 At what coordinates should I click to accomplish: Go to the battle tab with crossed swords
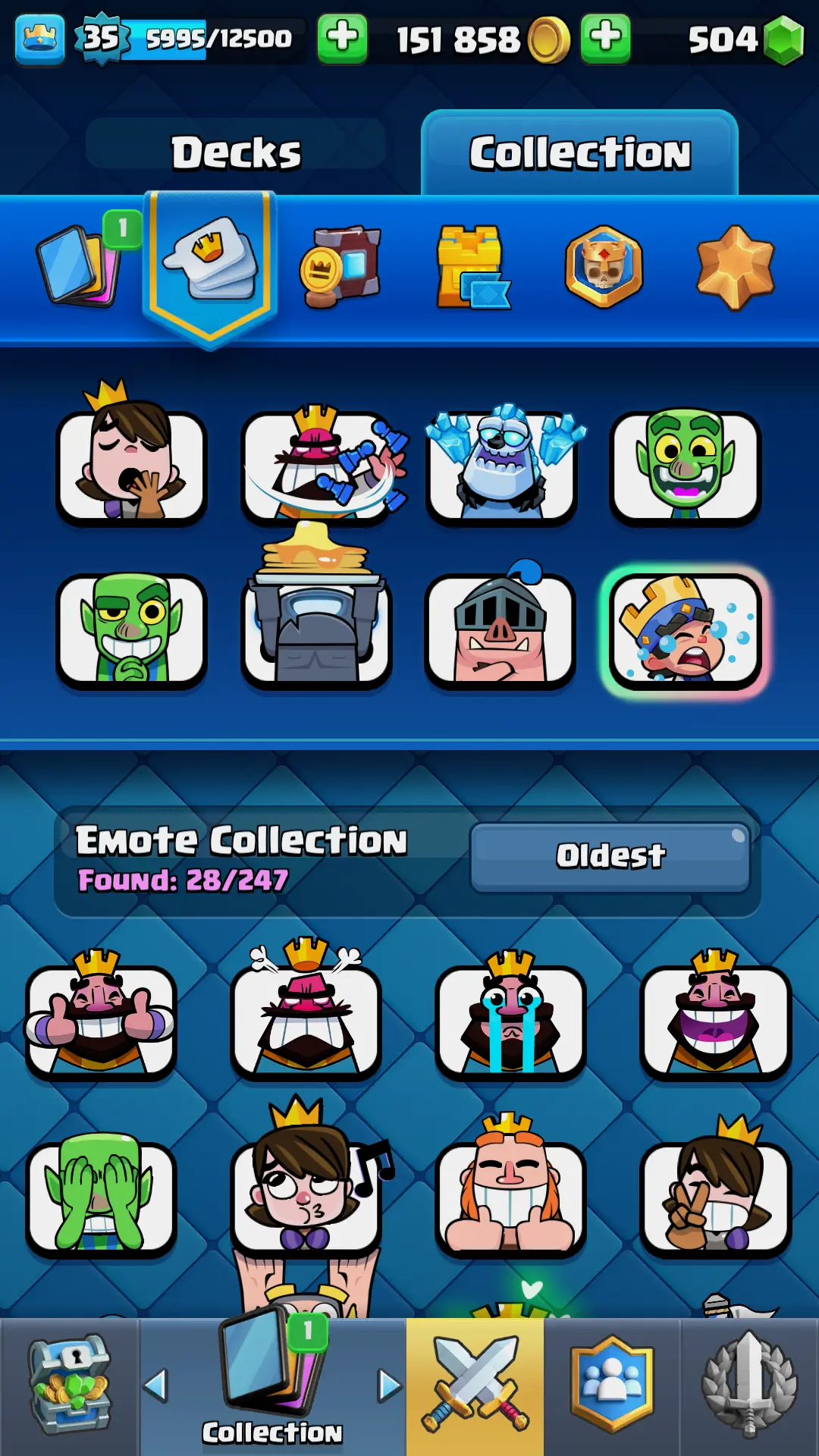click(x=475, y=1386)
